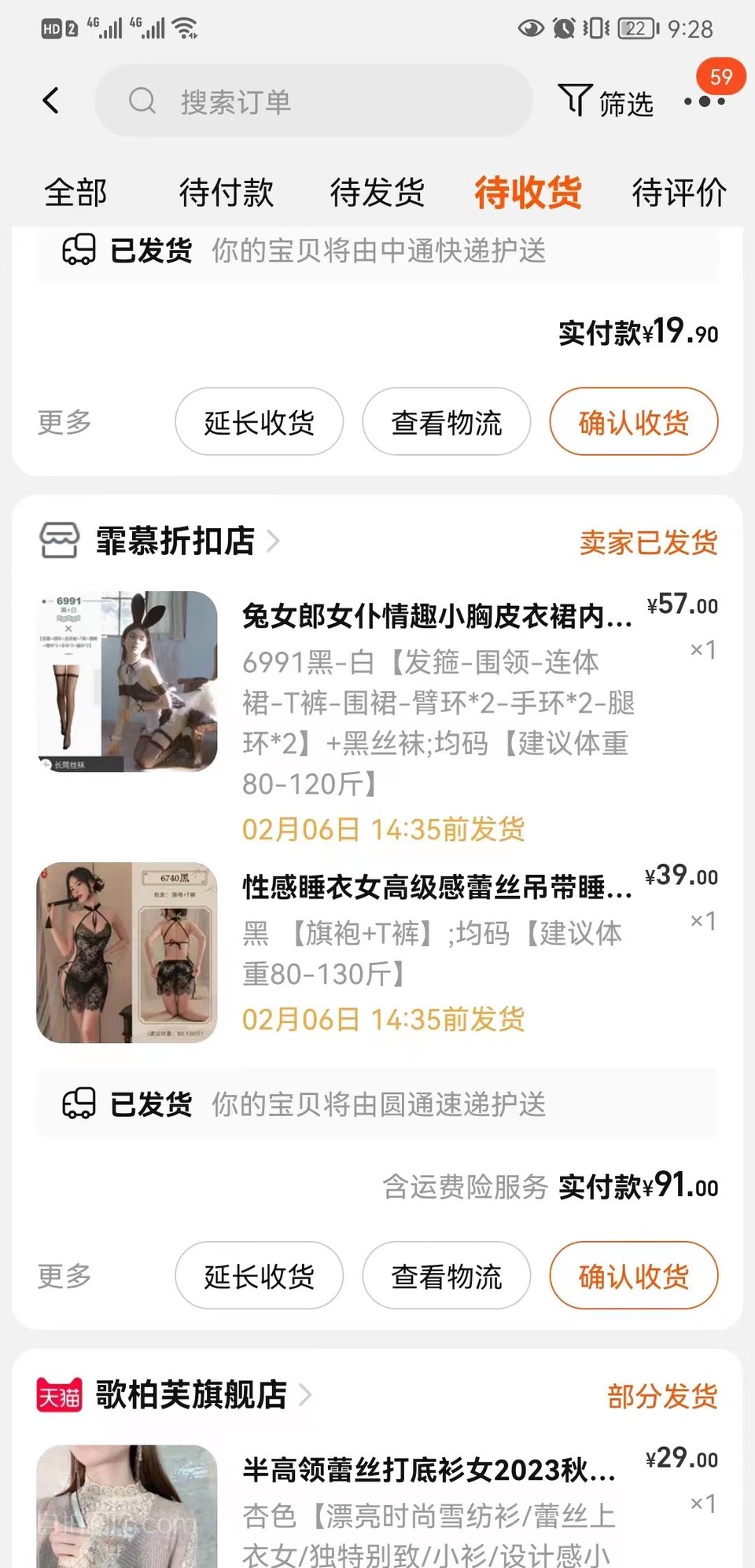Switch to the 全部 tab
The image size is (755, 1568).
pos(75,193)
